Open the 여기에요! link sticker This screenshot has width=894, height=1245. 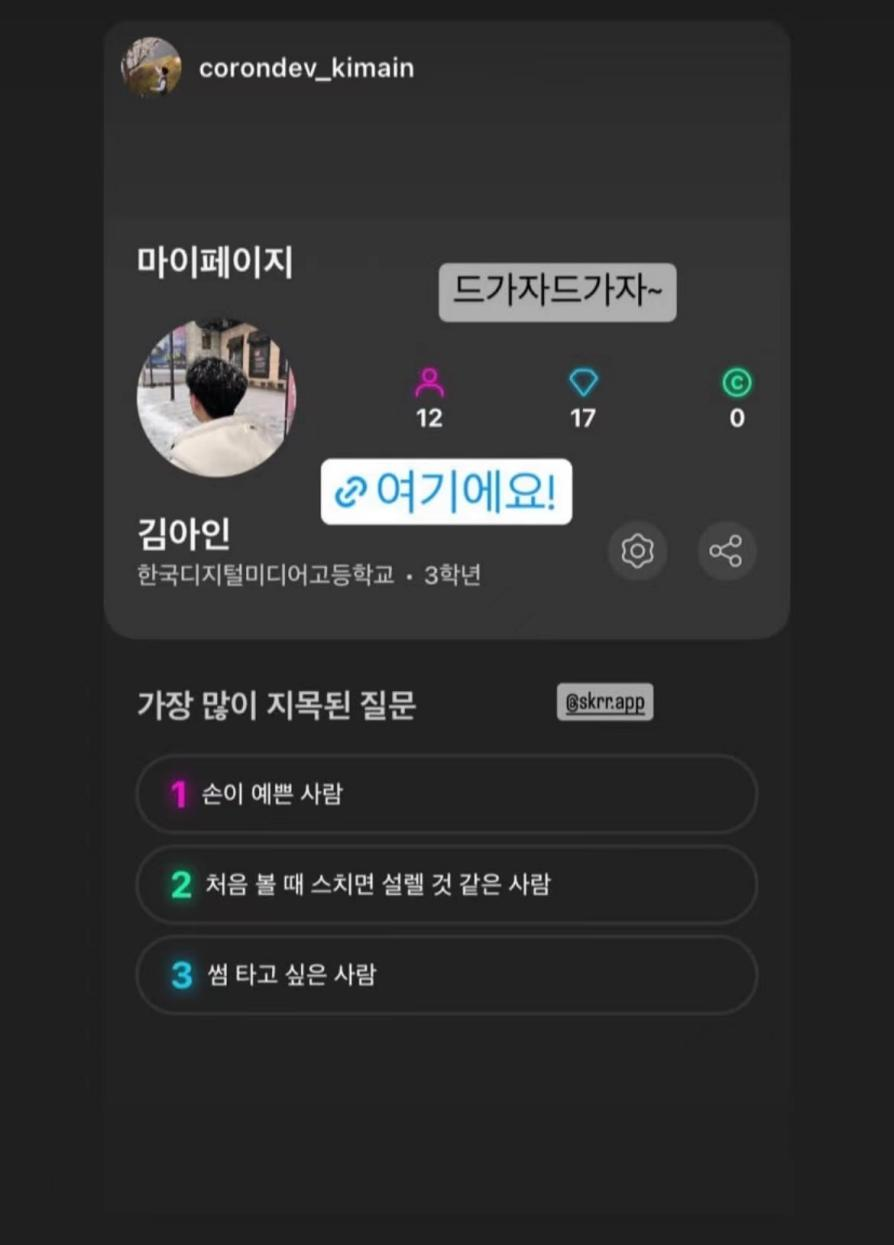point(446,492)
